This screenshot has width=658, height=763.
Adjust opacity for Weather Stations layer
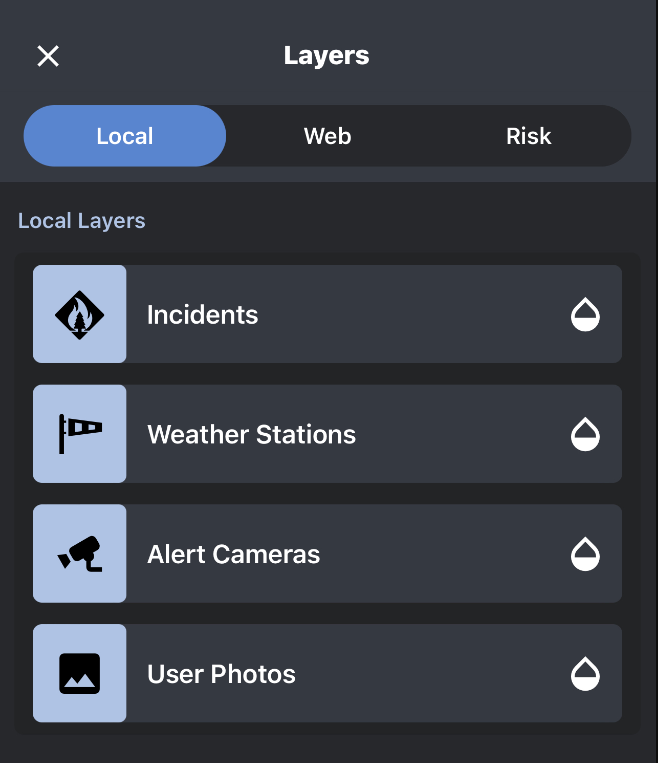click(585, 435)
